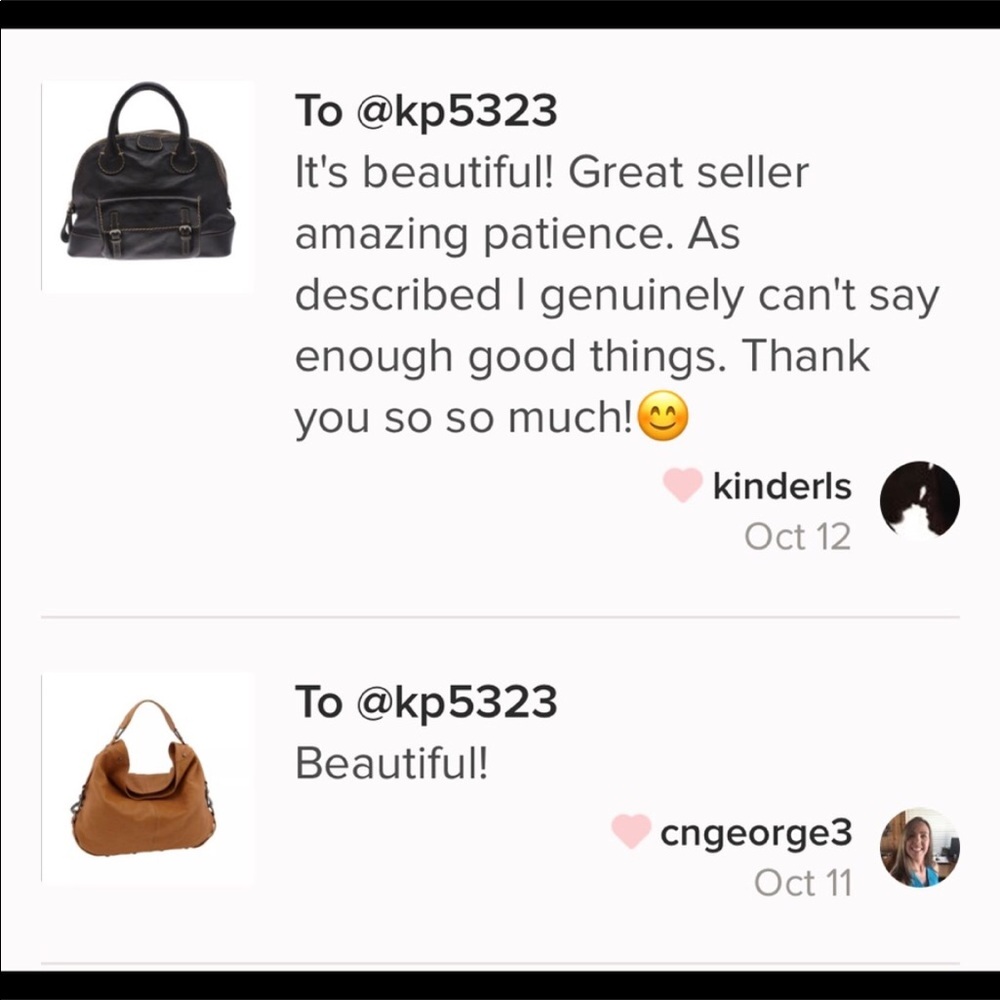
Task: View kinderls's profile avatar
Action: (x=919, y=501)
